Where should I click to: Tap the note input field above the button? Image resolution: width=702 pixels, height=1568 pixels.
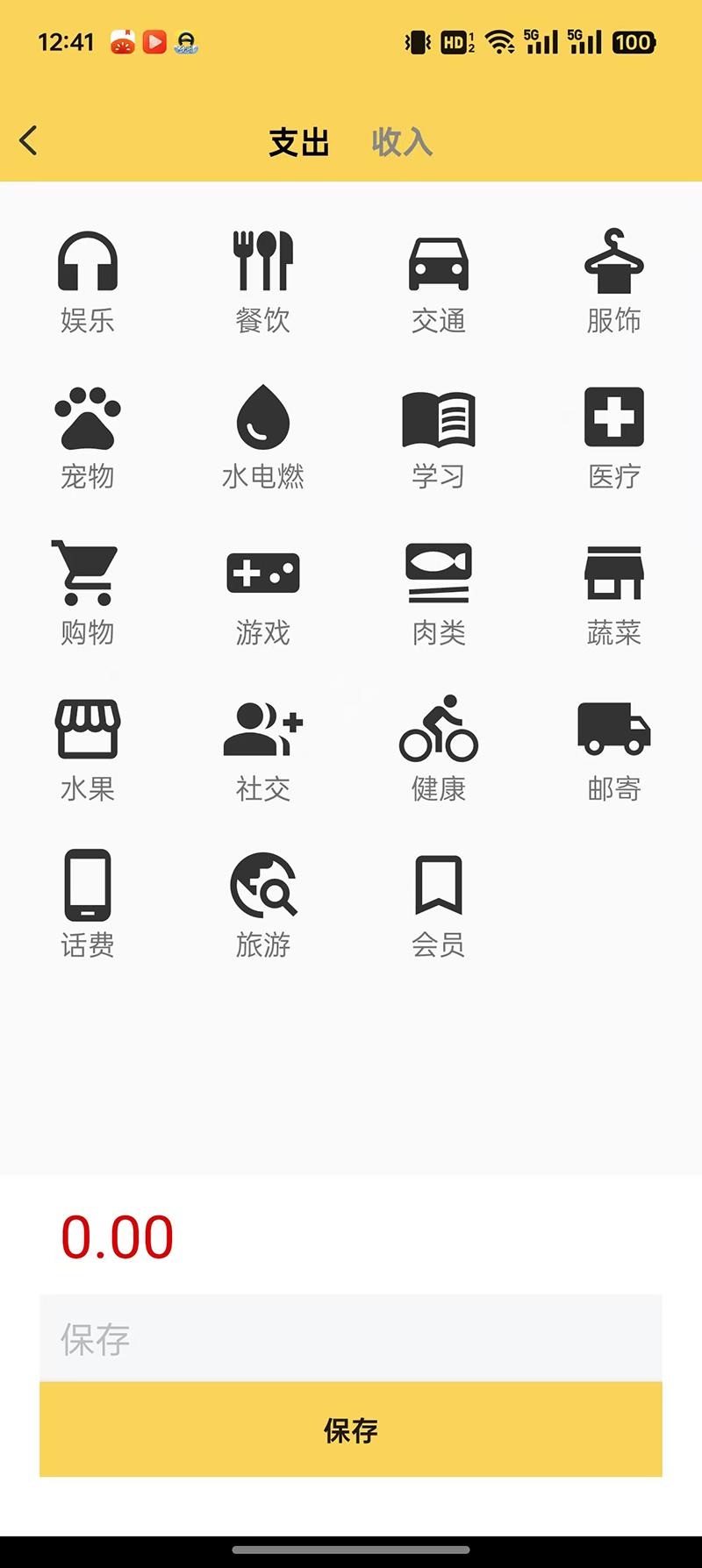(x=351, y=1338)
